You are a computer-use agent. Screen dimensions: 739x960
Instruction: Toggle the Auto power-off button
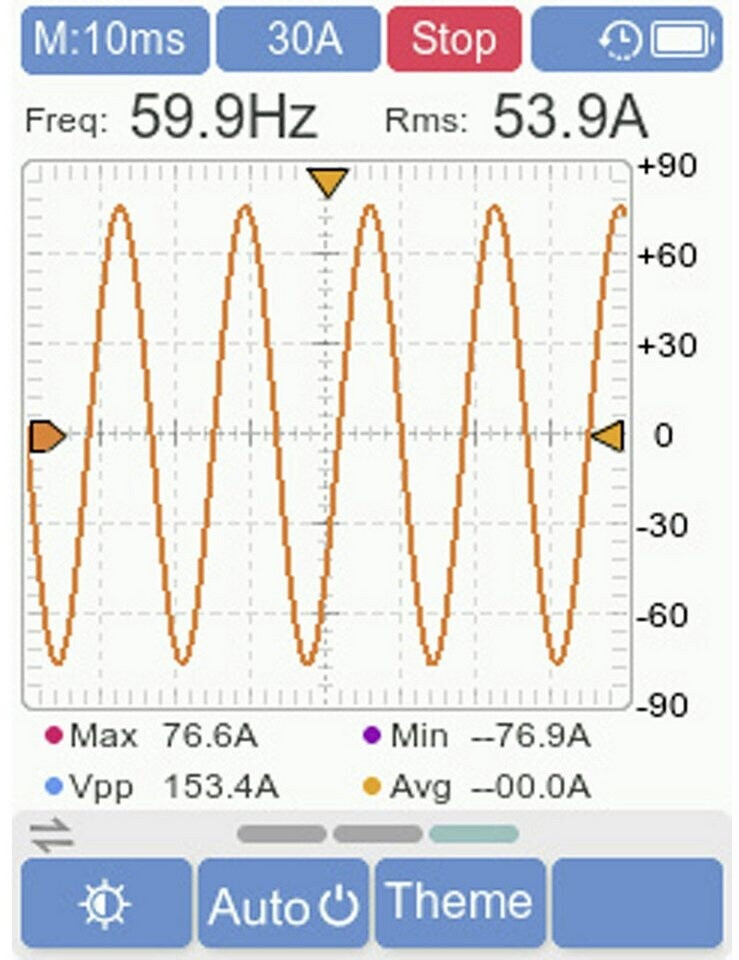click(283, 903)
